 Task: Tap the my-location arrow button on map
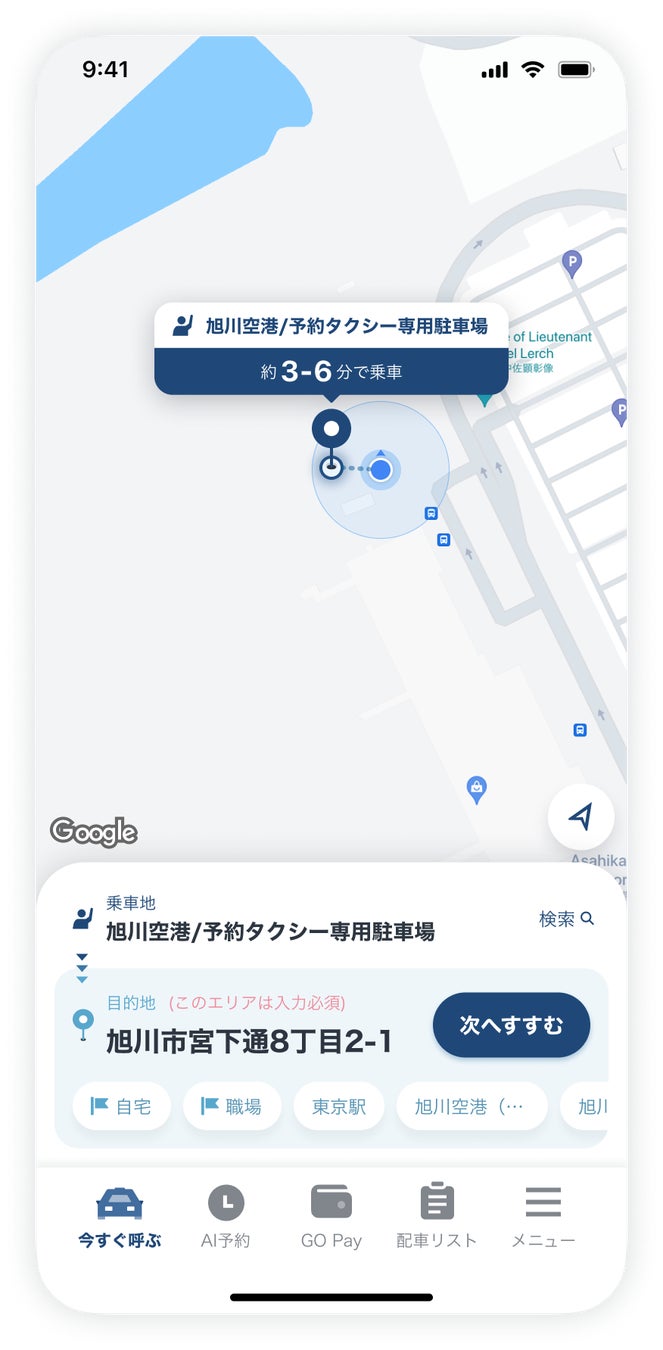(x=581, y=817)
